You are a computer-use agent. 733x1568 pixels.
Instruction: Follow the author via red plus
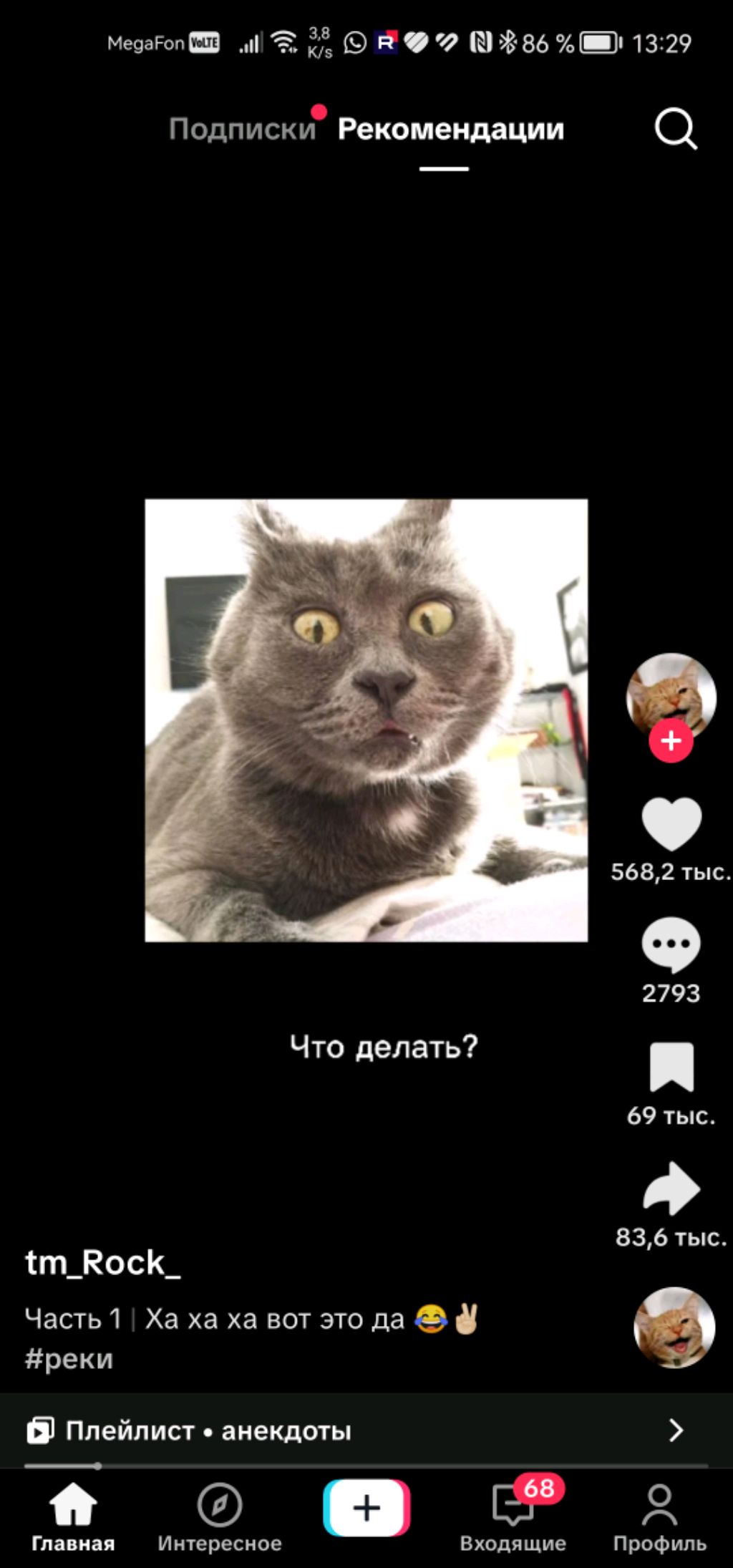(x=671, y=741)
